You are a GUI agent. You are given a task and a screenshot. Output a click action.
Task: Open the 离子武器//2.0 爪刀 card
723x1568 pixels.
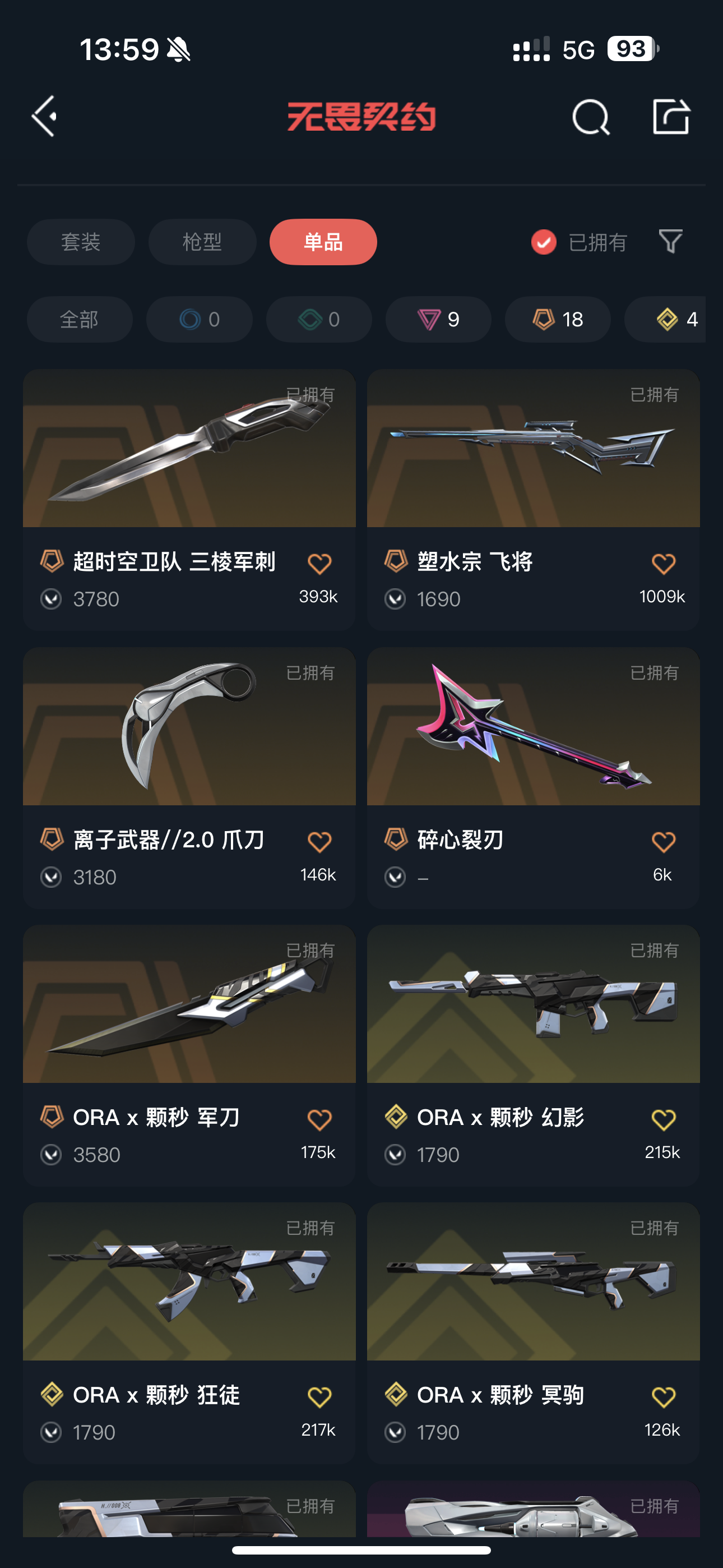[x=189, y=778]
